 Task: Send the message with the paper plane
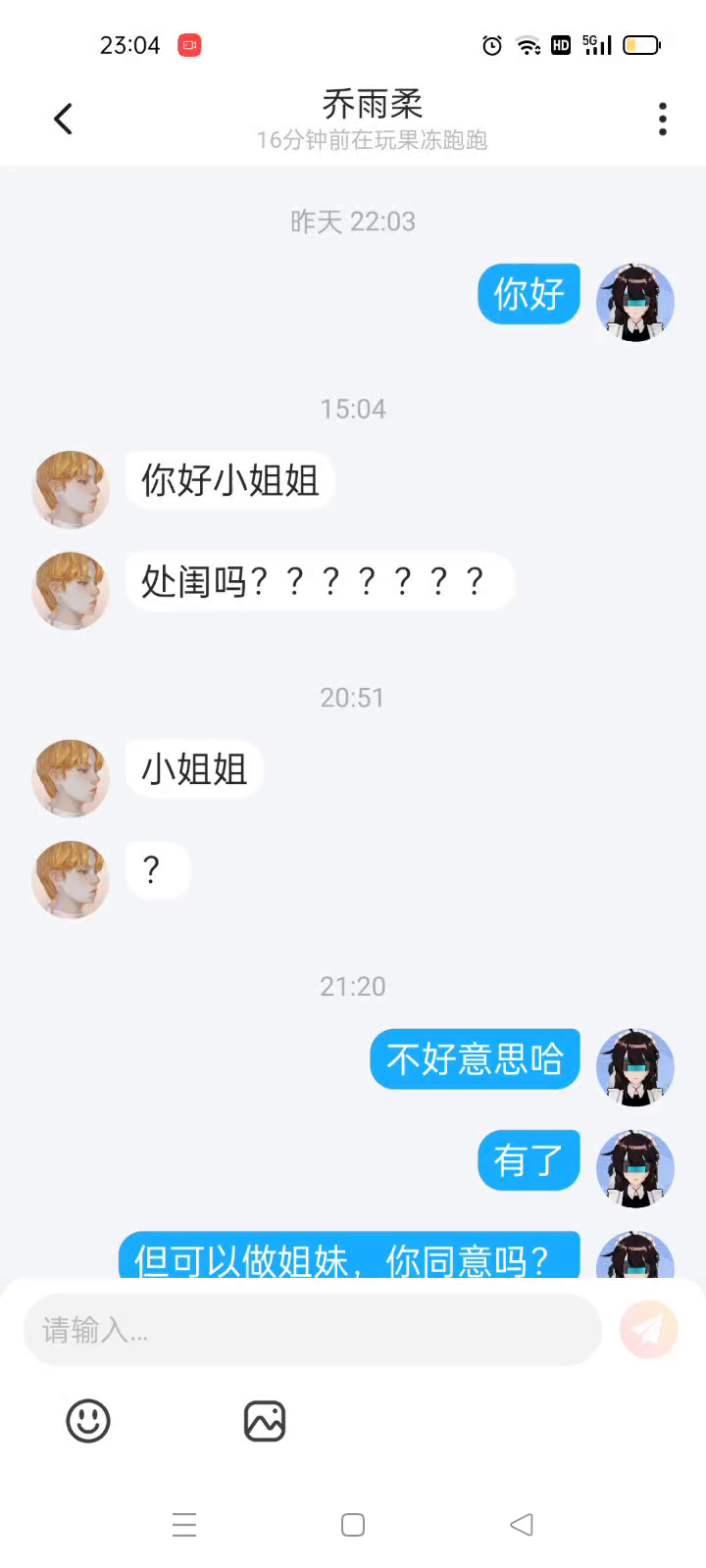pos(648,1330)
